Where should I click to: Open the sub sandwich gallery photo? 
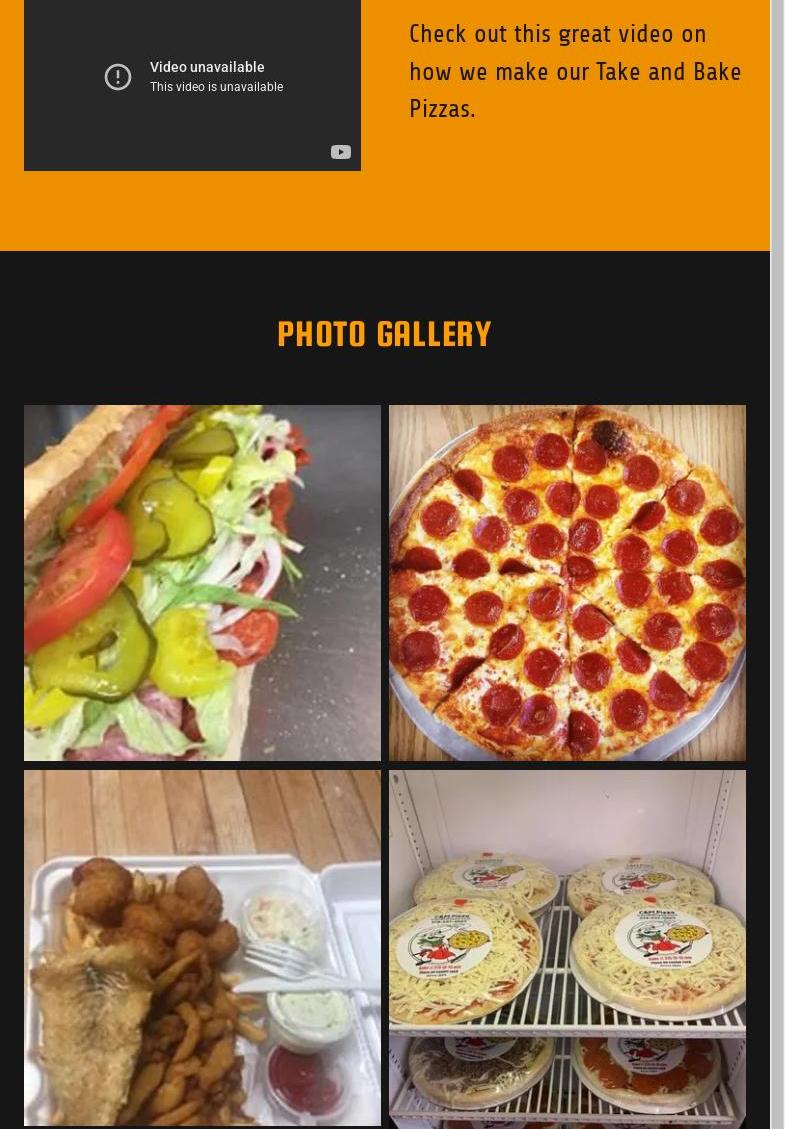point(202,582)
